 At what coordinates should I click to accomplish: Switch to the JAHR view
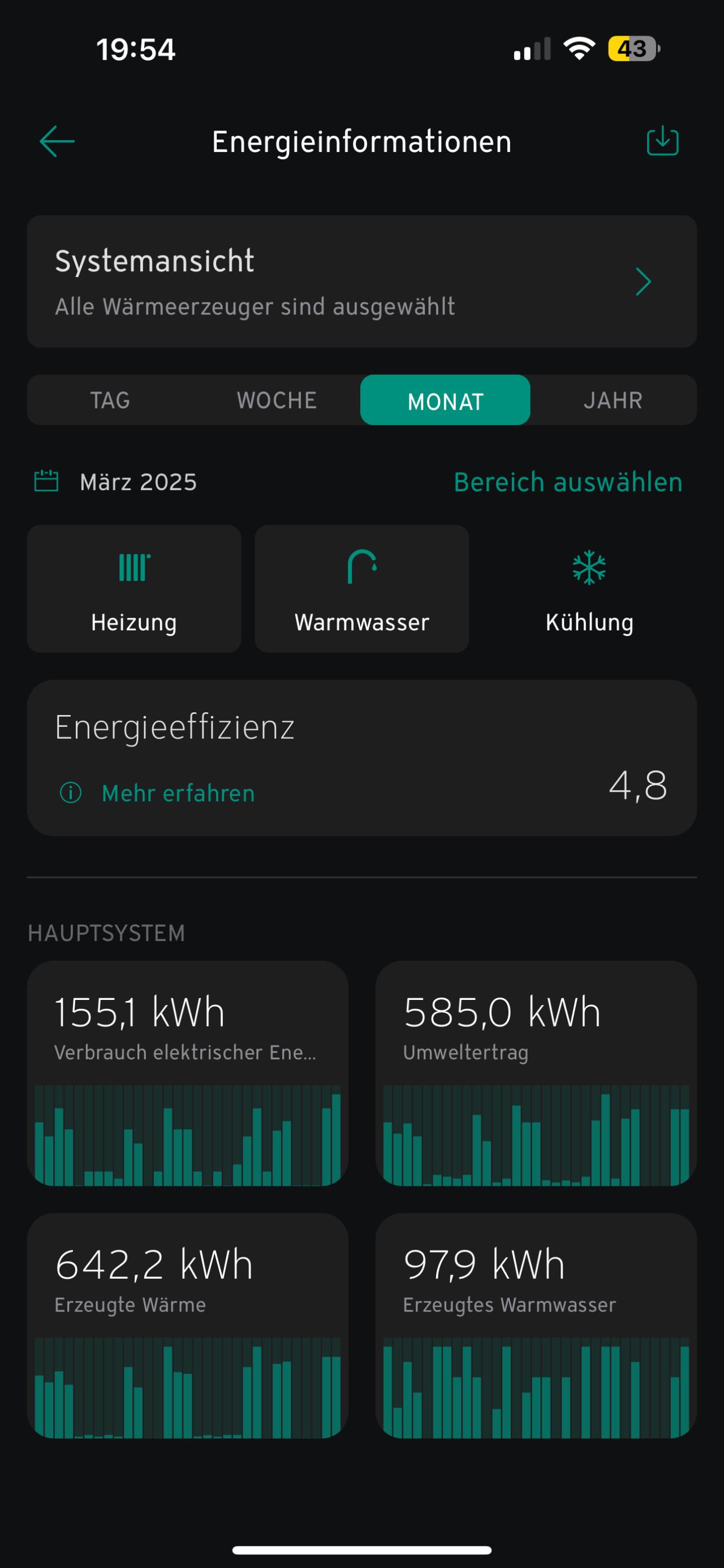click(x=613, y=400)
